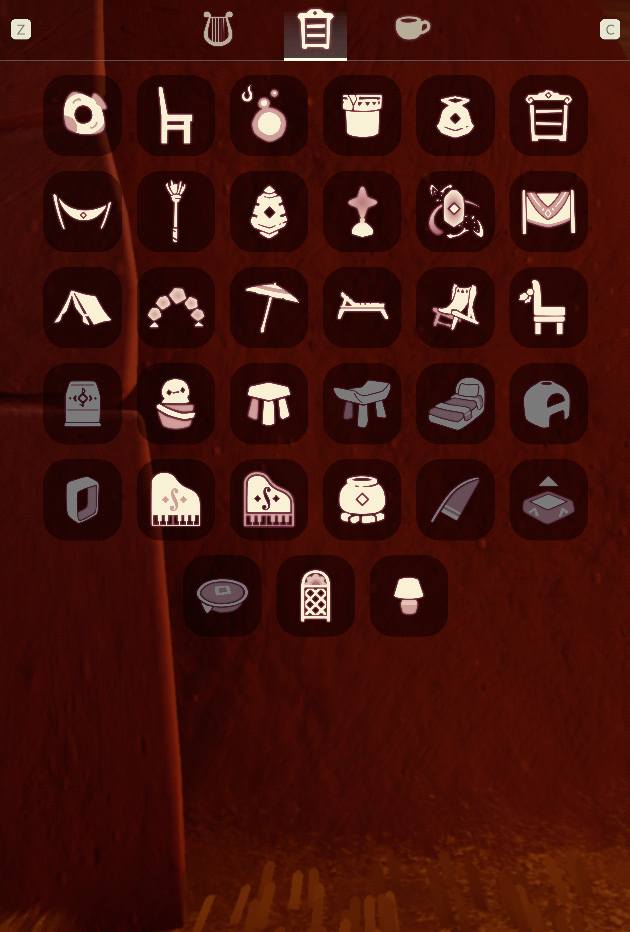Select the hammock prop
Image resolution: width=630 pixels, height=932 pixels.
coord(83,211)
